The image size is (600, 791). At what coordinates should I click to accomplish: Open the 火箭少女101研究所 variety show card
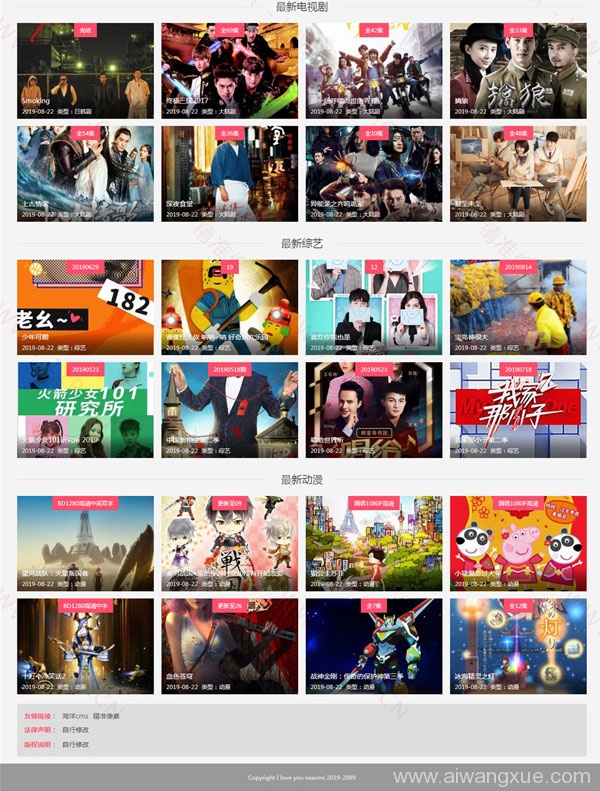pyautogui.click(x=85, y=409)
